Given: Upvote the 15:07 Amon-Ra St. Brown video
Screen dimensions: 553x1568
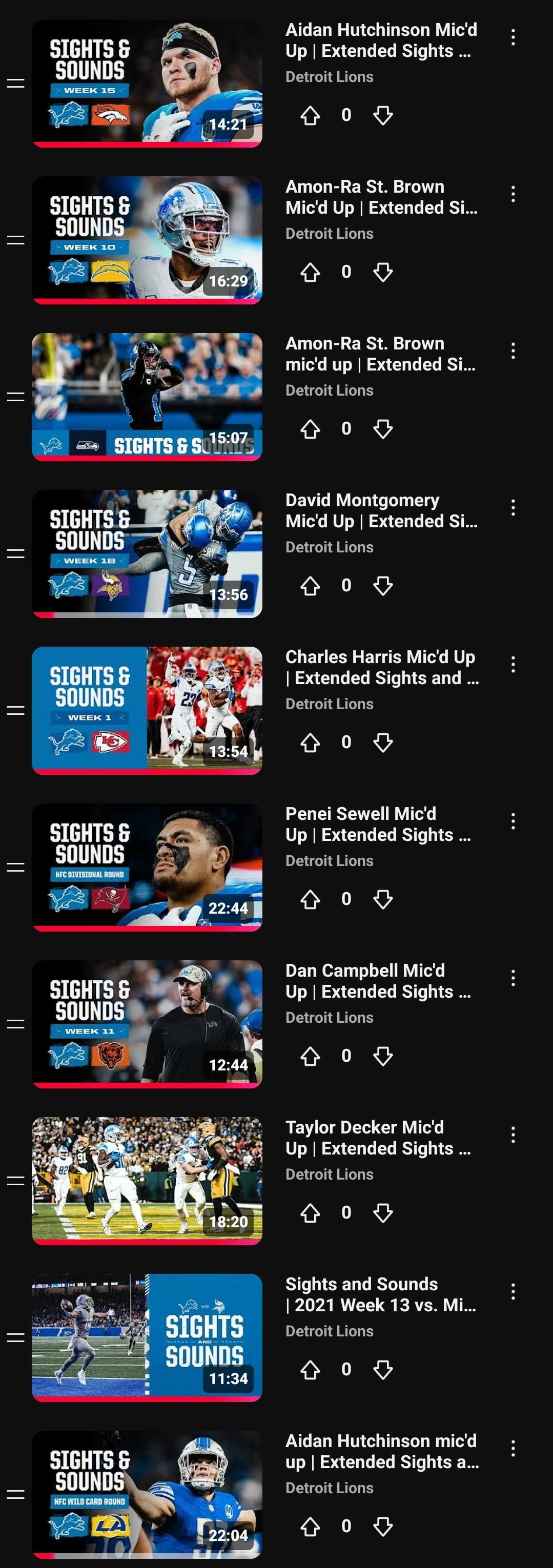Looking at the screenshot, I should pyautogui.click(x=310, y=429).
